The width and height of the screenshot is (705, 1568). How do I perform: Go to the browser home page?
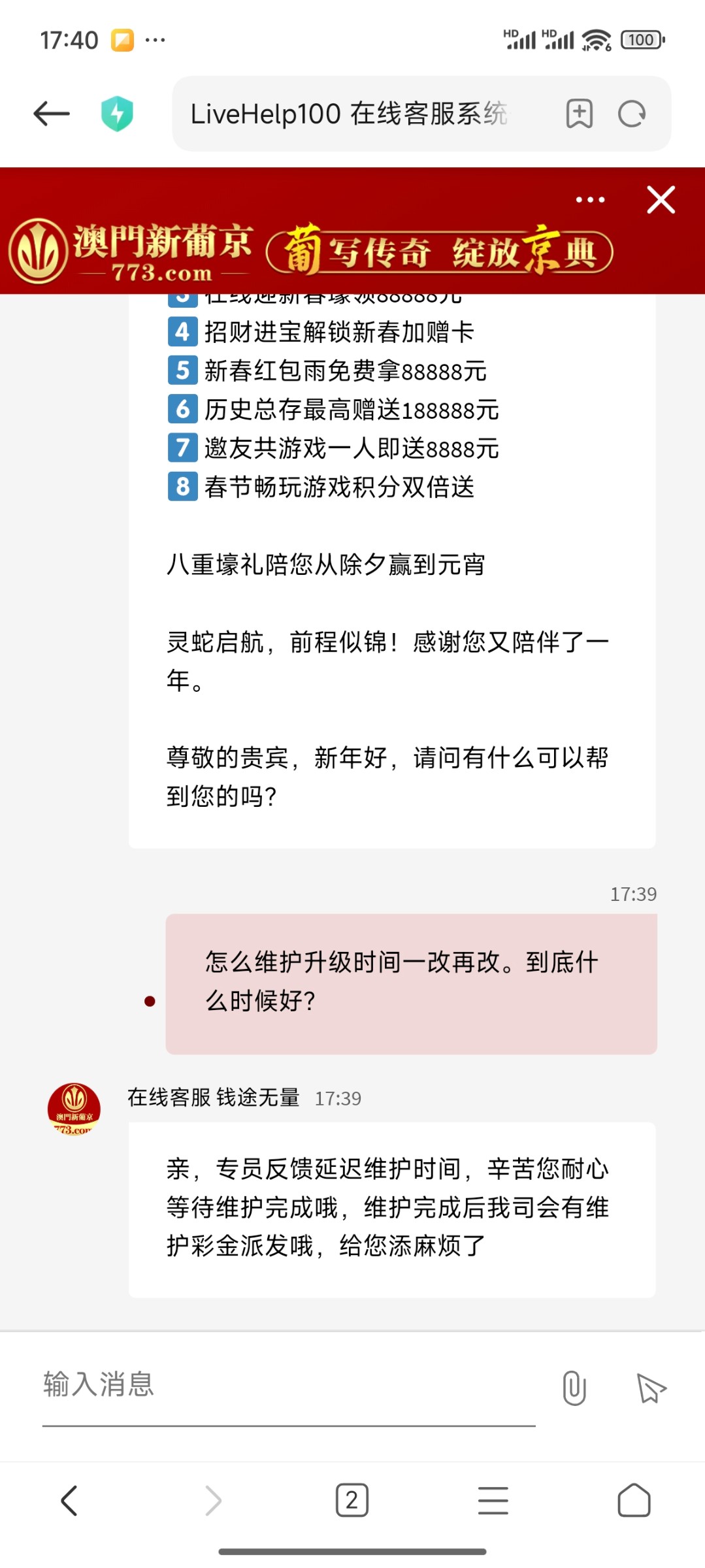pos(634,1500)
